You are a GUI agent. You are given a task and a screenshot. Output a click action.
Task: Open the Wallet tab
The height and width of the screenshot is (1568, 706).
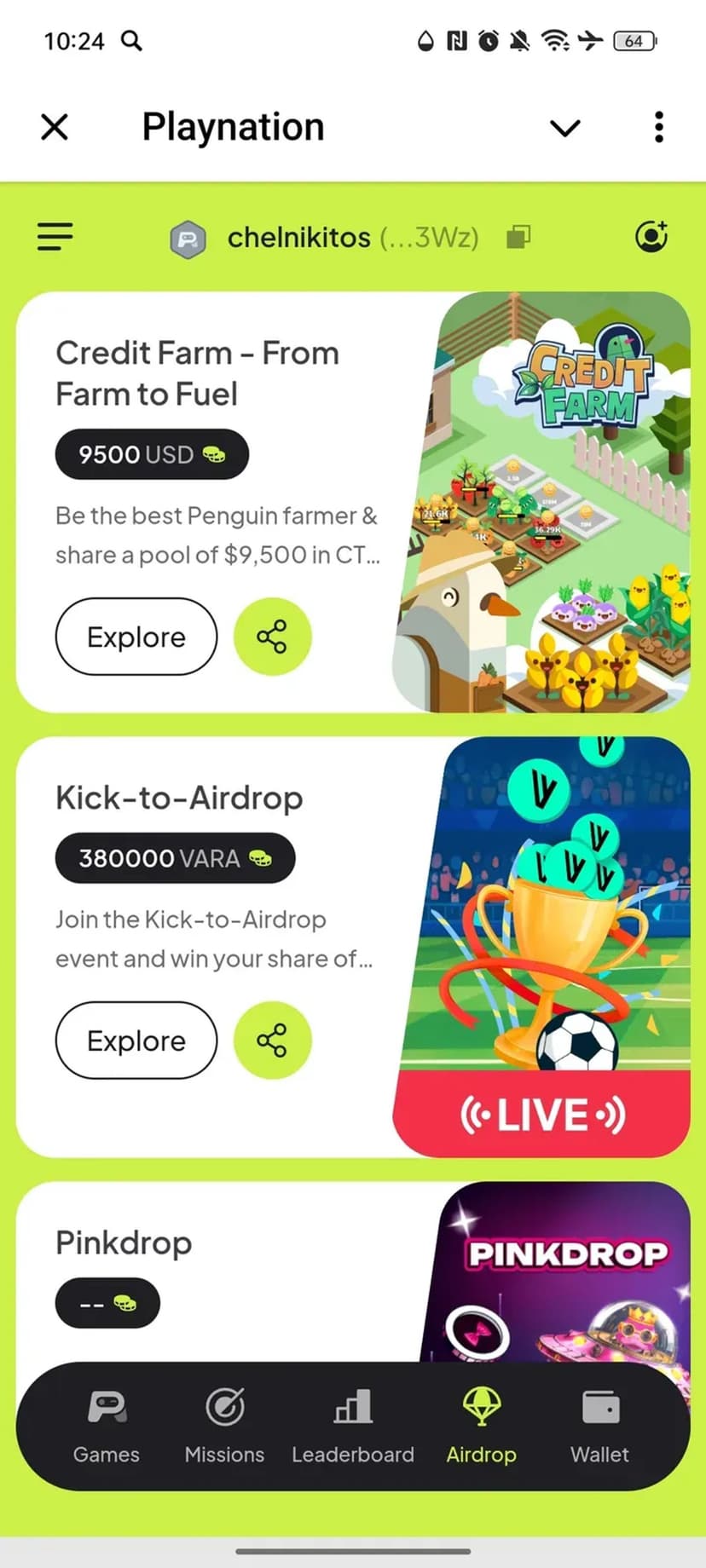599,1426
